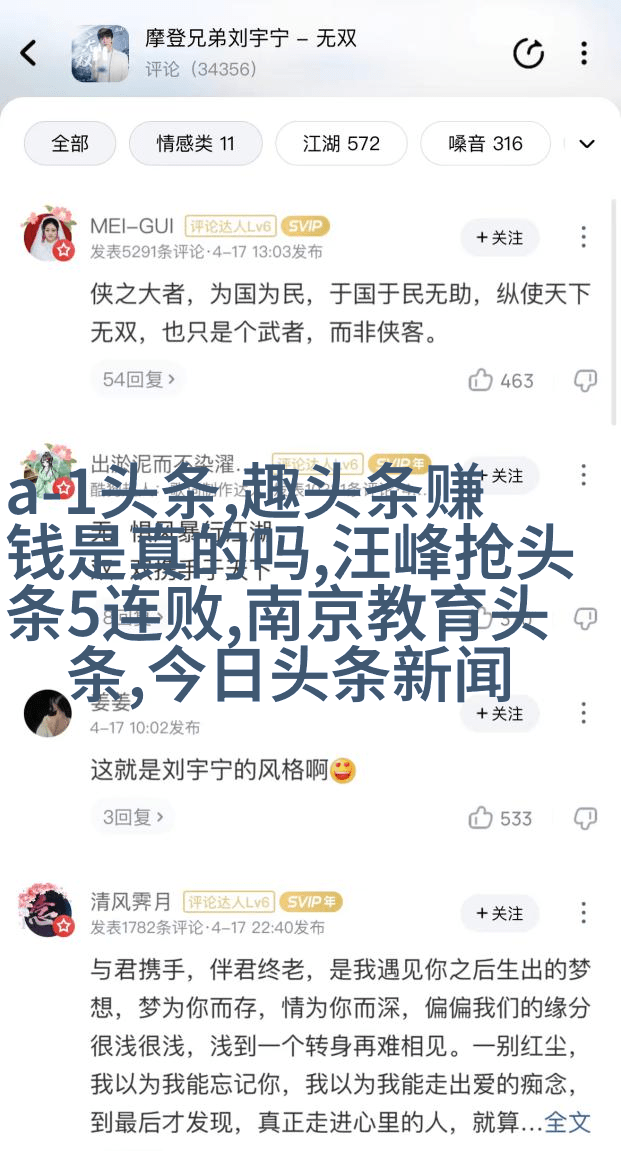View 54 replies to MEI-GUI's comment
This screenshot has width=621, height=1151.
click(140, 380)
